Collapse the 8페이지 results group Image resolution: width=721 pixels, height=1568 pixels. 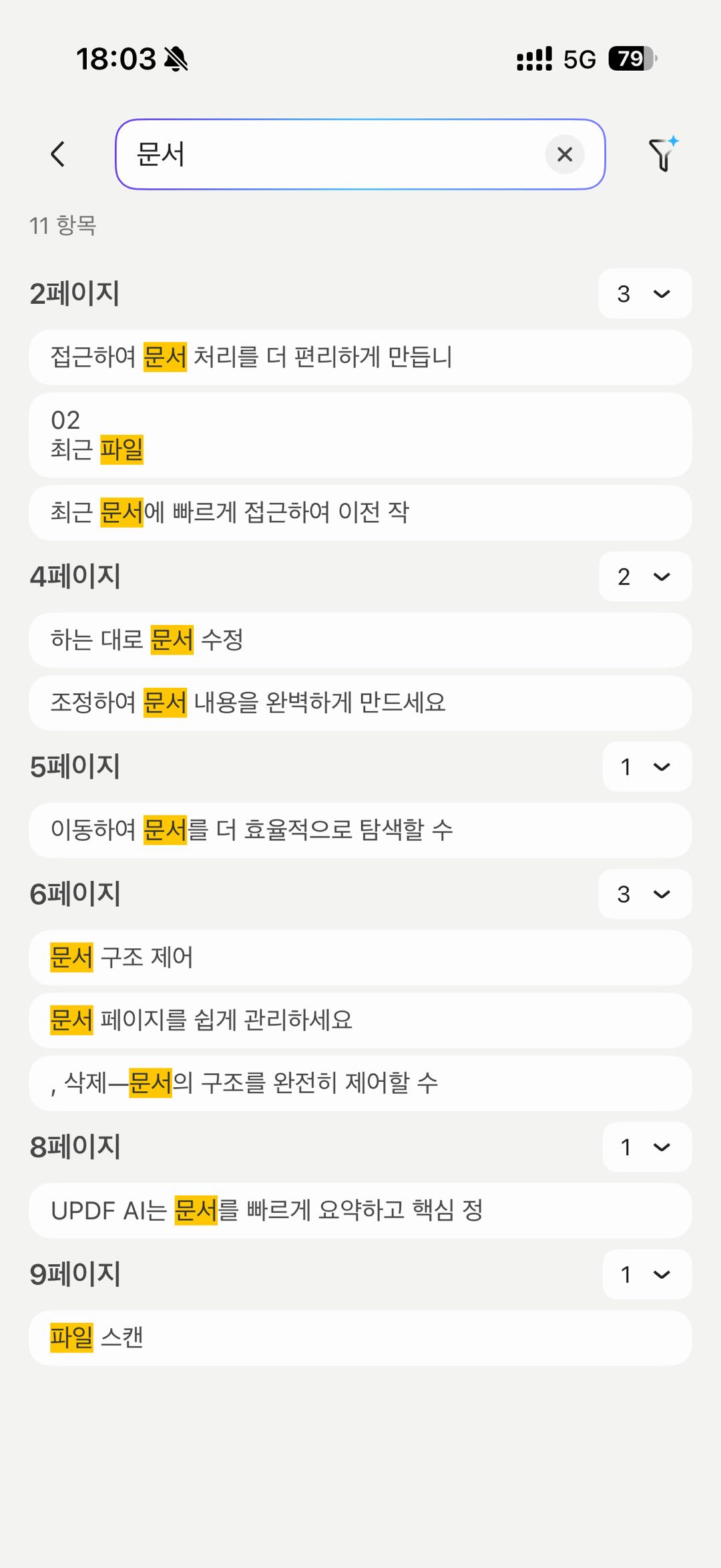(646, 1147)
